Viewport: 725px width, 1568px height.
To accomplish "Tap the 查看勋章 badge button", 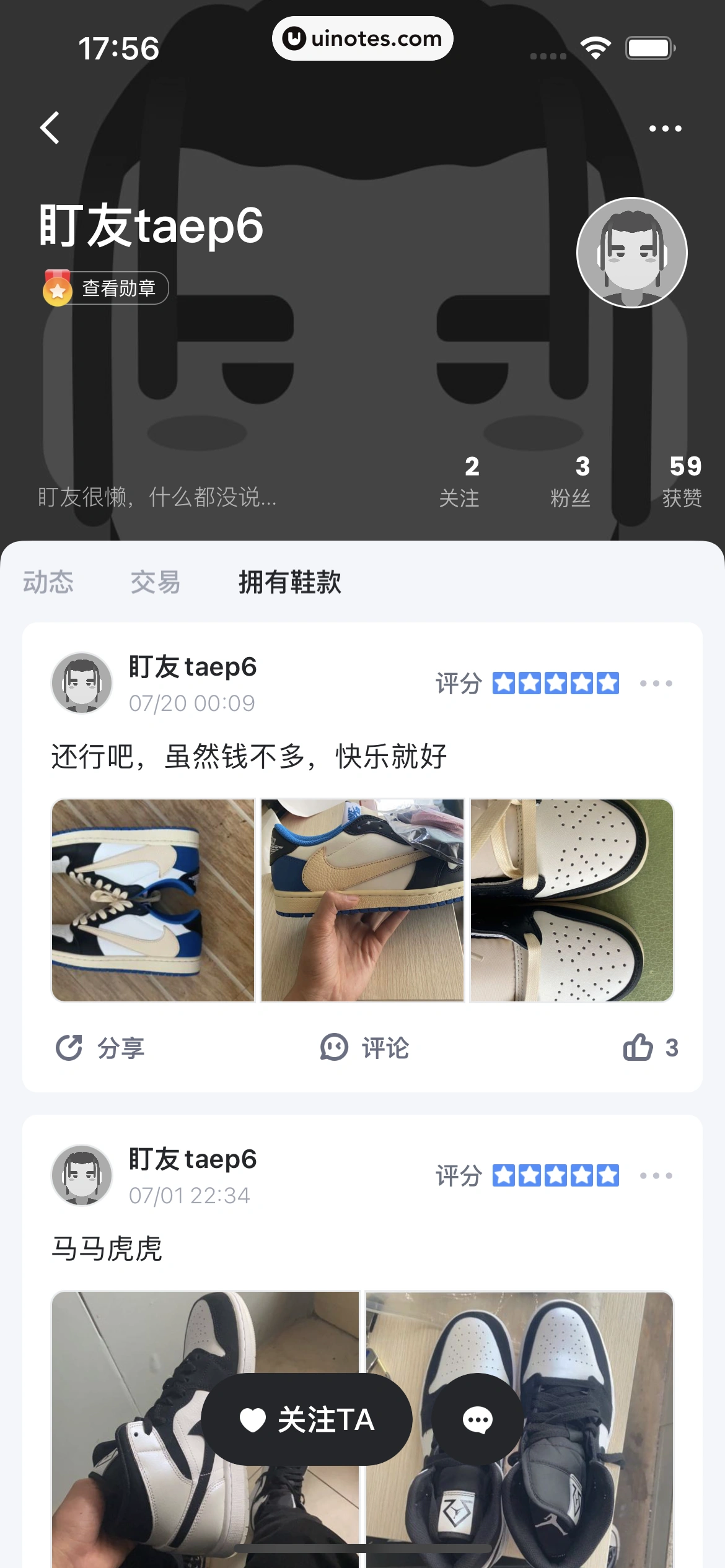I will 106,288.
